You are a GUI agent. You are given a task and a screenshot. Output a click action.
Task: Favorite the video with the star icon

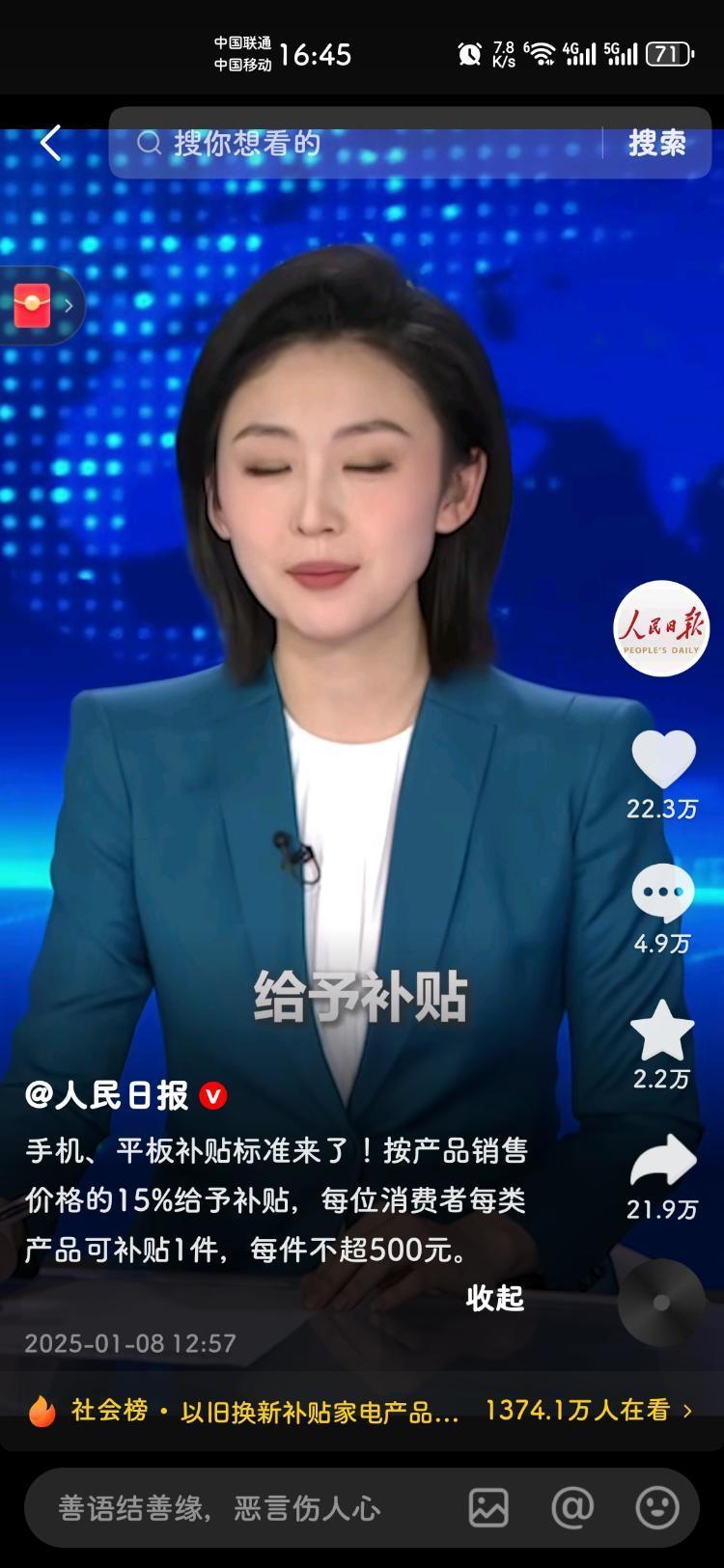tap(662, 1031)
